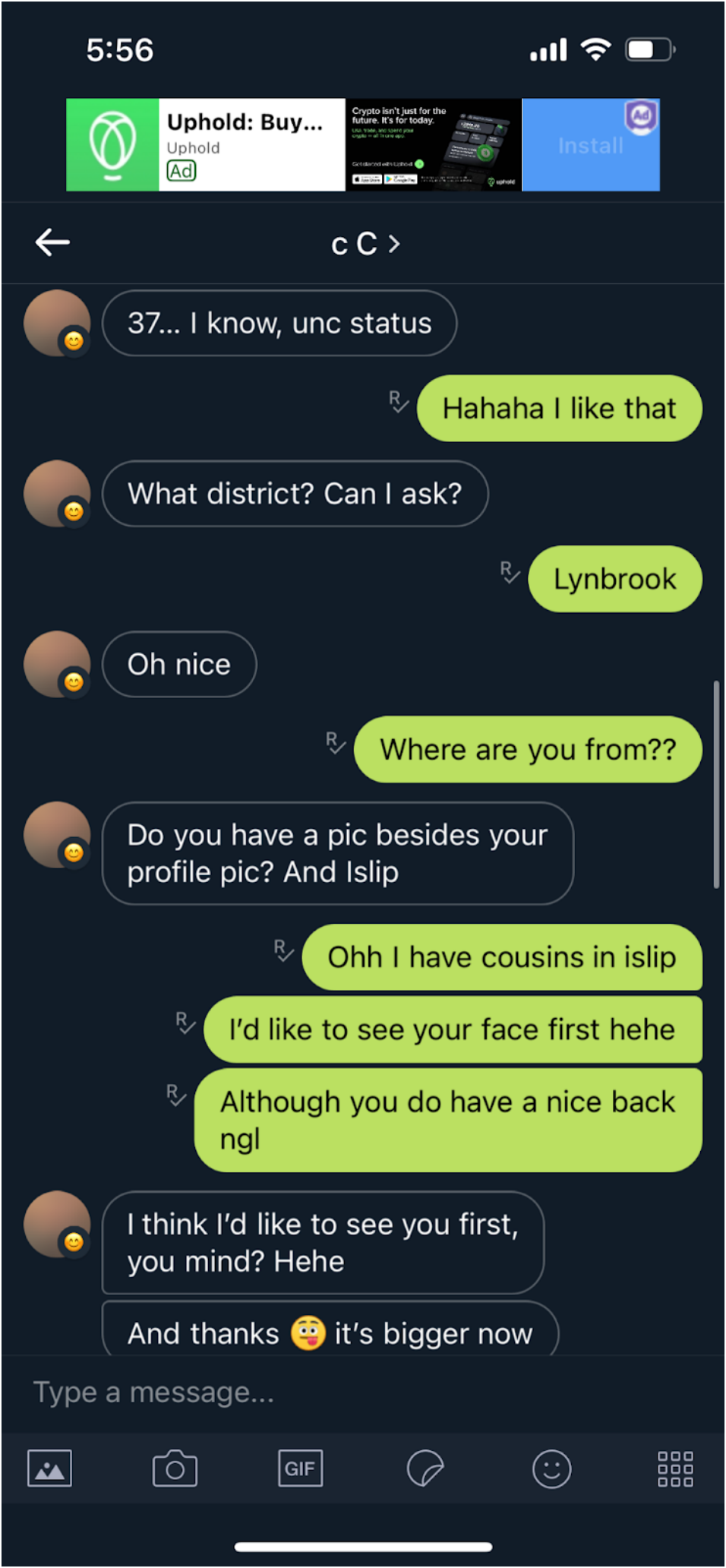Open the grid menu for more options
726x1568 pixels.
[x=675, y=1468]
